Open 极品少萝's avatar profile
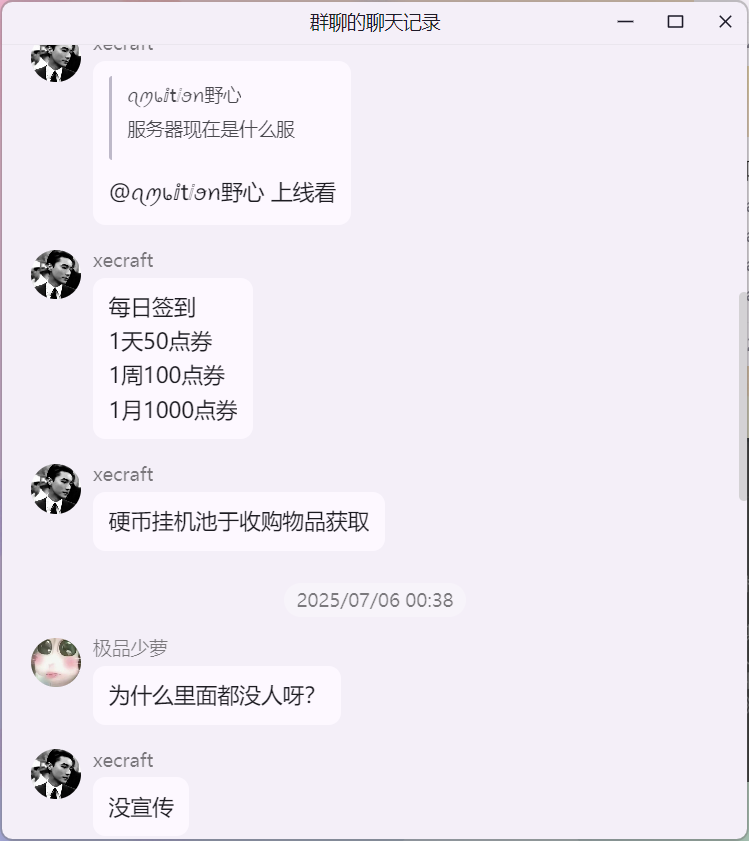The height and width of the screenshot is (841, 749). point(56,662)
